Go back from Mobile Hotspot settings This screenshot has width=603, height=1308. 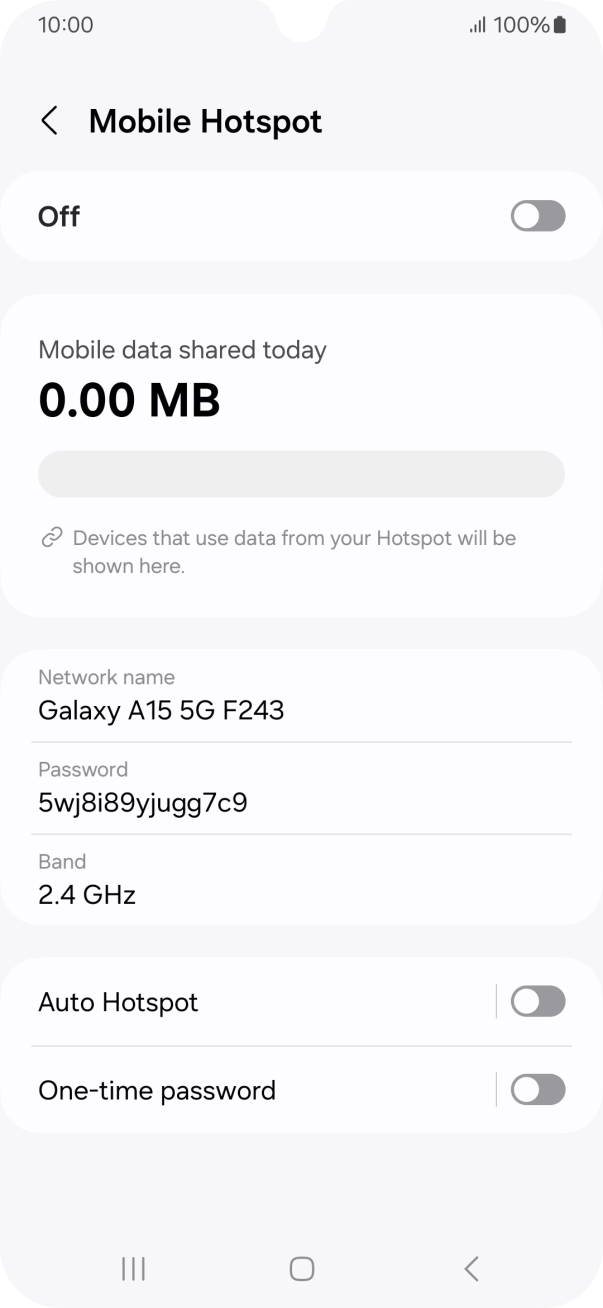[x=49, y=121]
